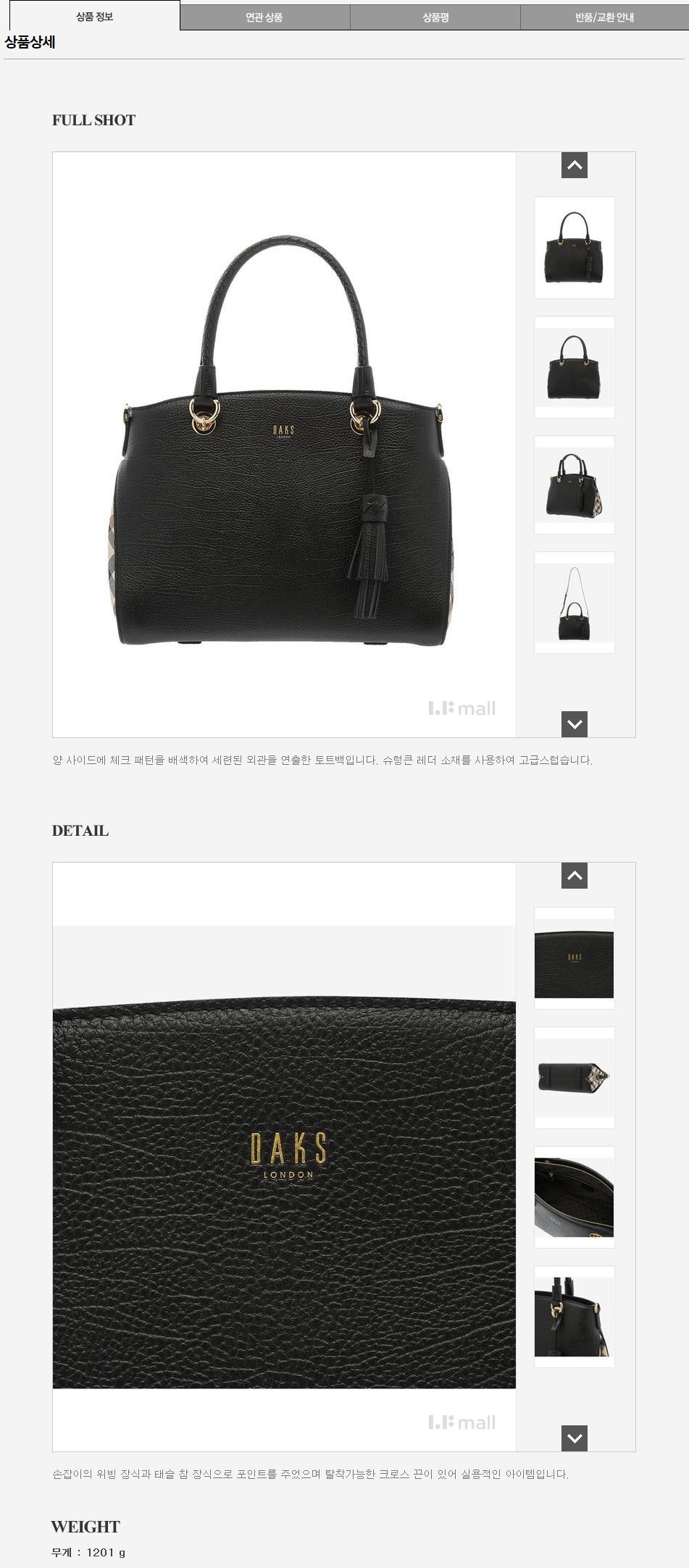
Task: Show next Full Shot thumbnails with down arrow
Action: pos(574,724)
